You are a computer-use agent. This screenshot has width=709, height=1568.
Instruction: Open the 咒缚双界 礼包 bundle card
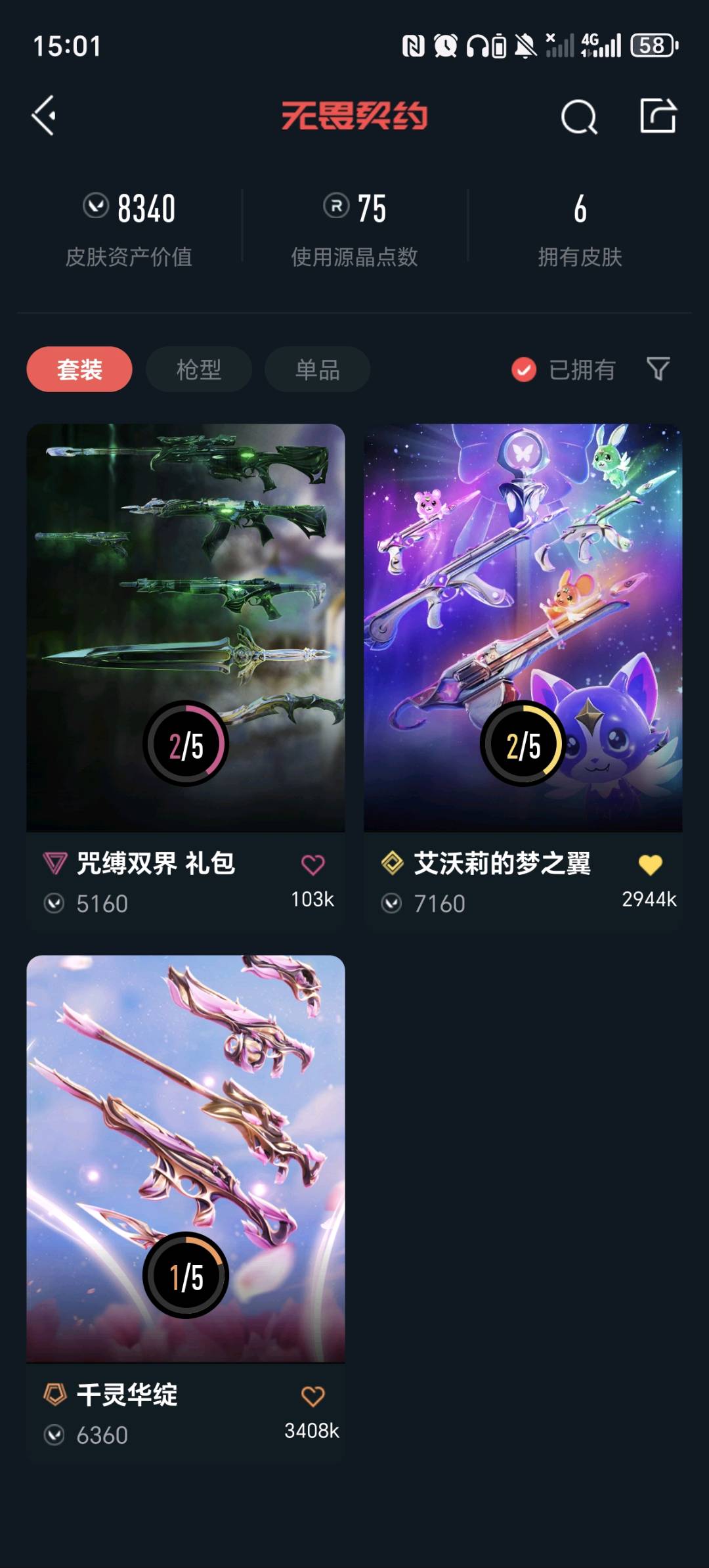pos(185,627)
